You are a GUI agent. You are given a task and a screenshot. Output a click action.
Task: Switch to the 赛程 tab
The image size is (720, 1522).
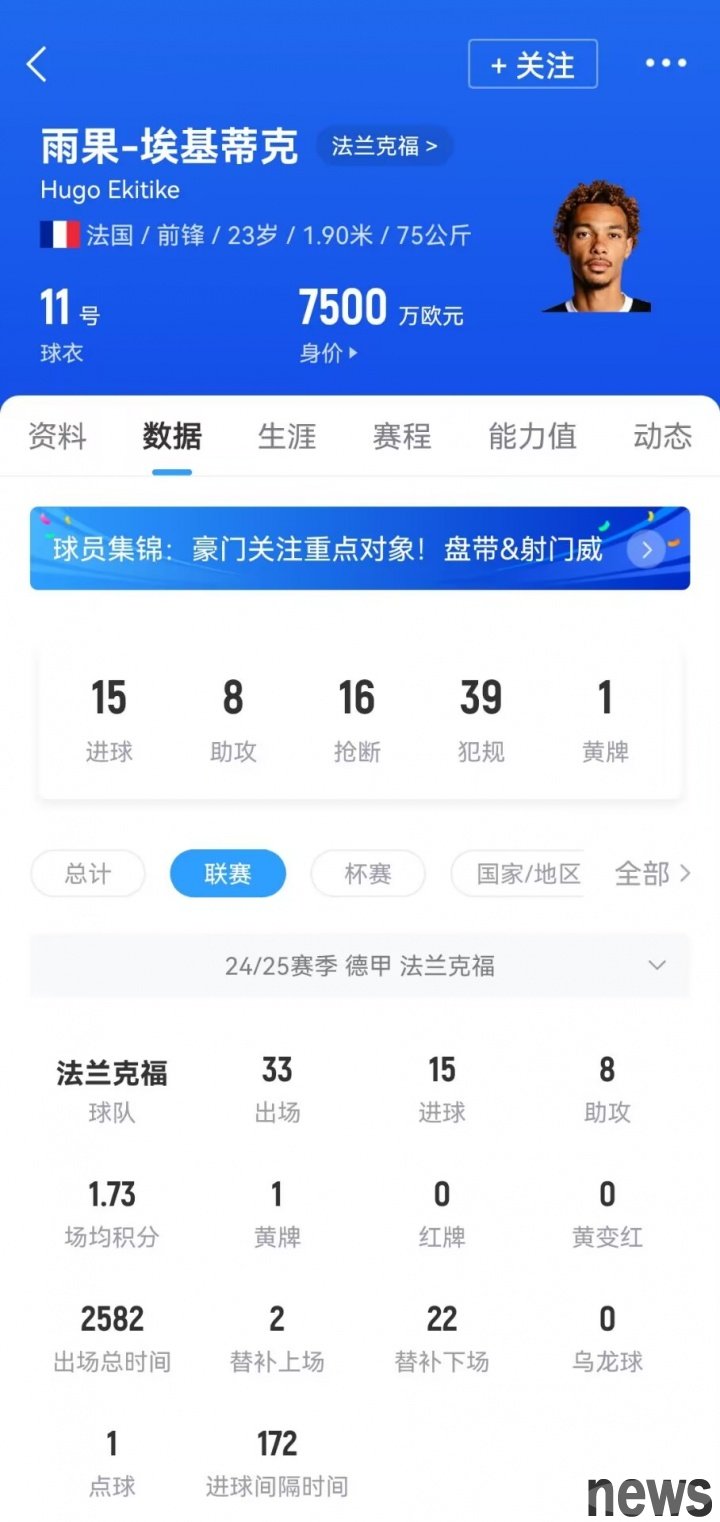402,436
